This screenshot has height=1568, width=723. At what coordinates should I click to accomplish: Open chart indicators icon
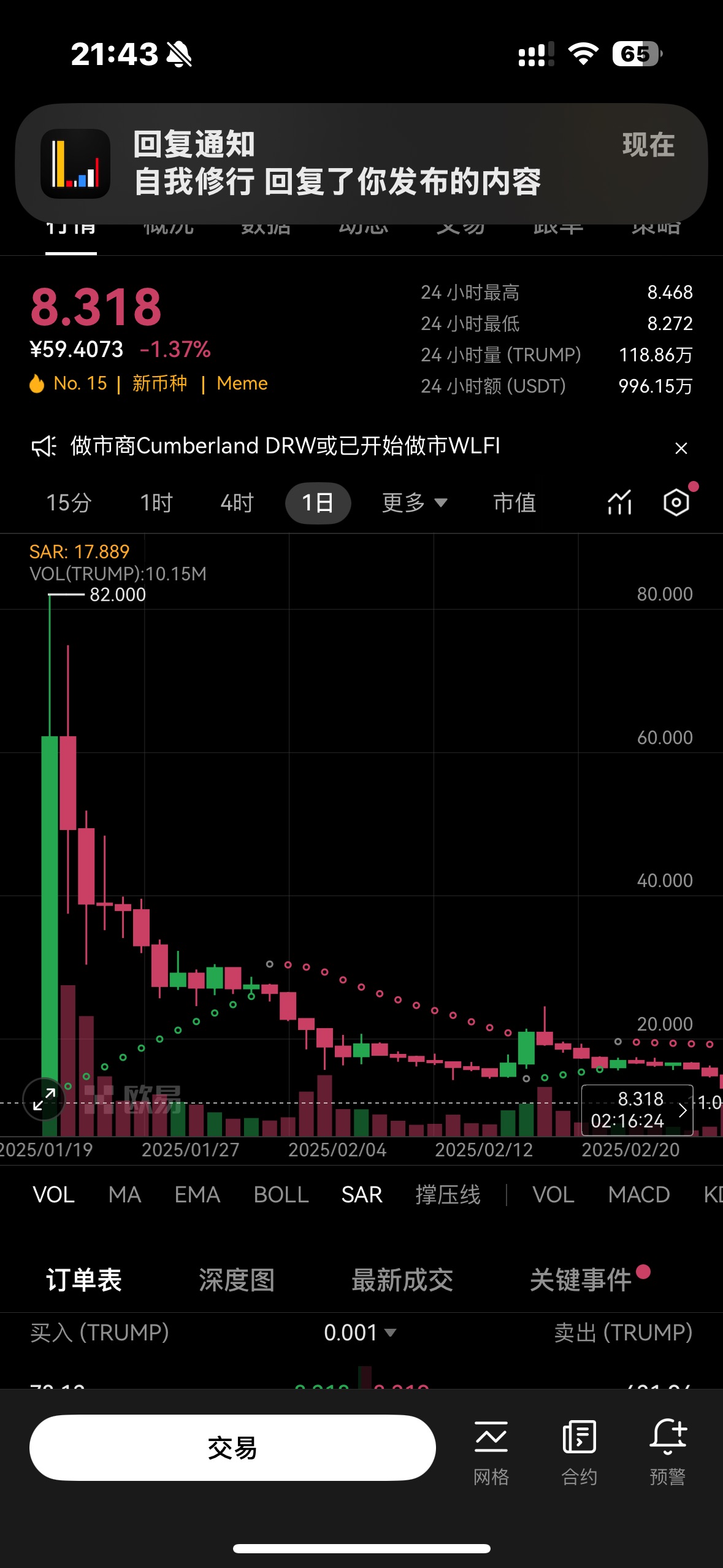[x=619, y=503]
